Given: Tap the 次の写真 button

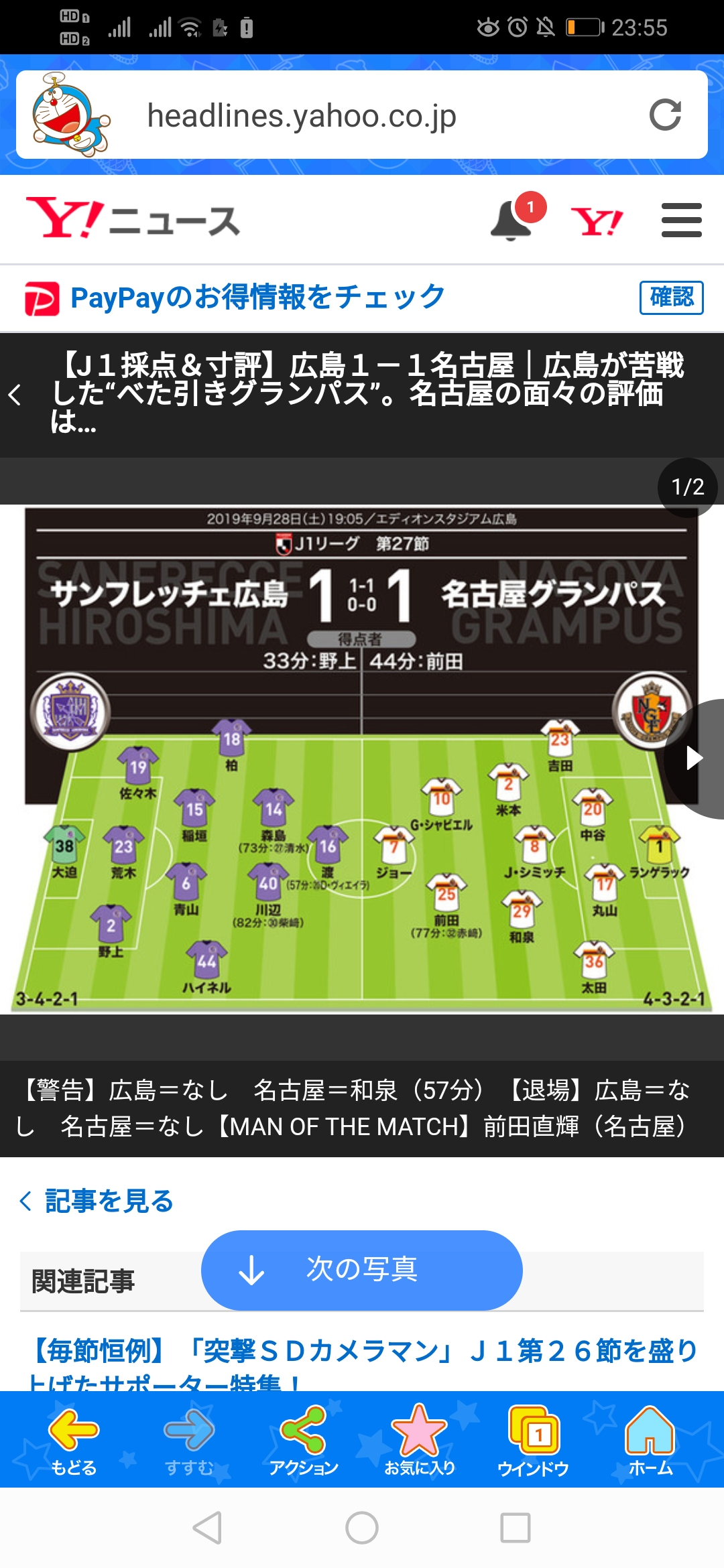Looking at the screenshot, I should click(362, 1269).
